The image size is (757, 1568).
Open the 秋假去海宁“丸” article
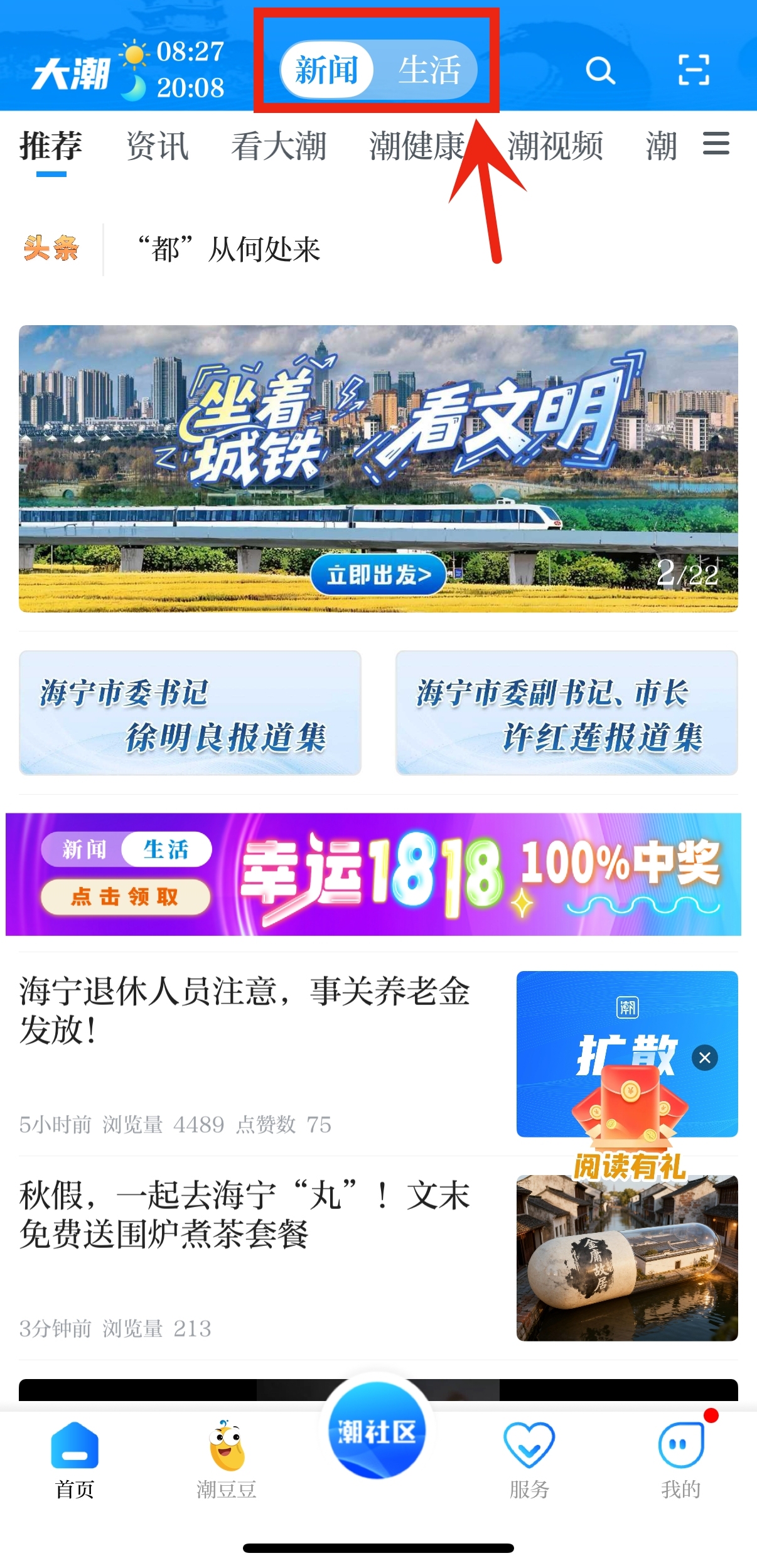pos(245,1214)
